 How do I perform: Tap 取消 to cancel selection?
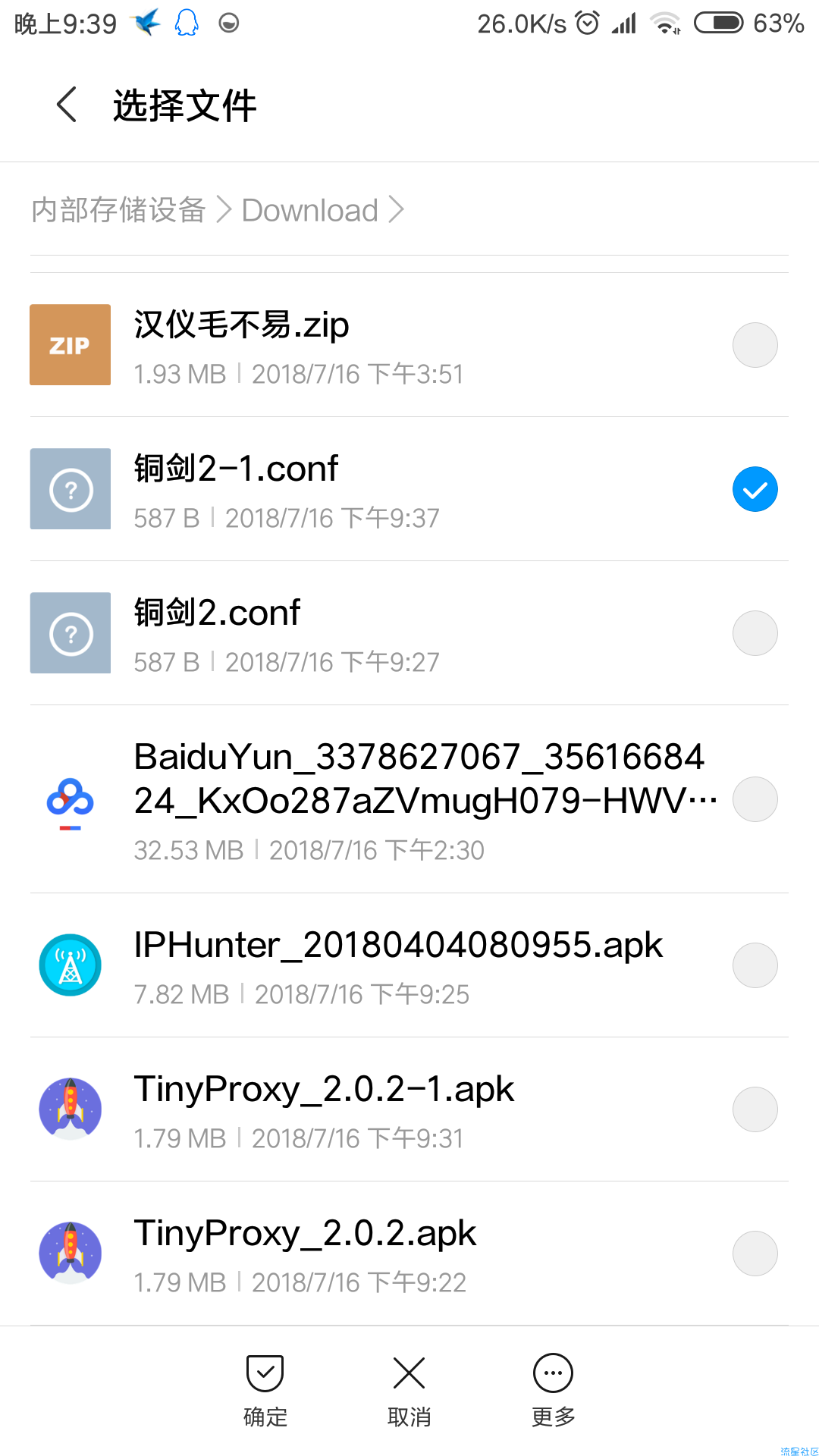tap(409, 1391)
